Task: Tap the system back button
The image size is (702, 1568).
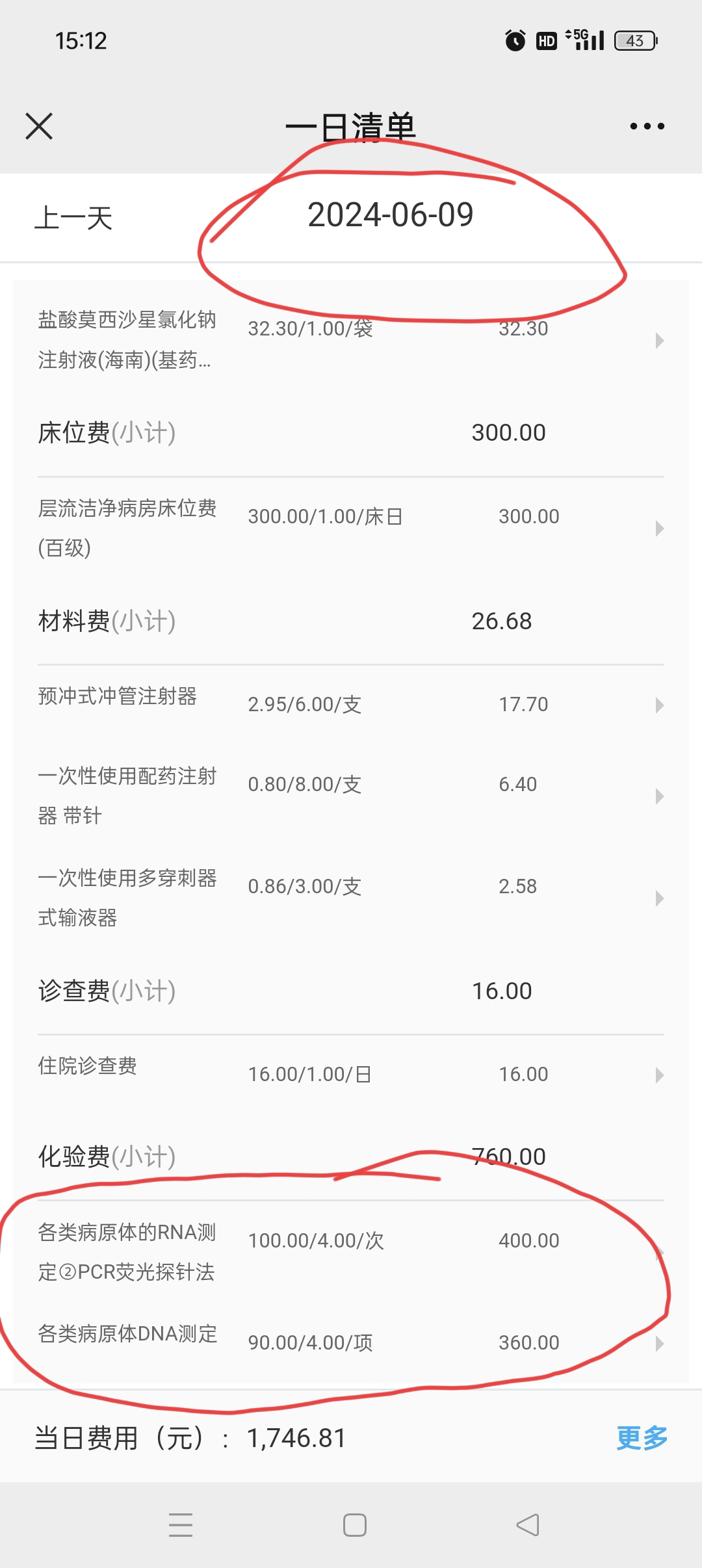Action: pyautogui.click(x=527, y=1525)
